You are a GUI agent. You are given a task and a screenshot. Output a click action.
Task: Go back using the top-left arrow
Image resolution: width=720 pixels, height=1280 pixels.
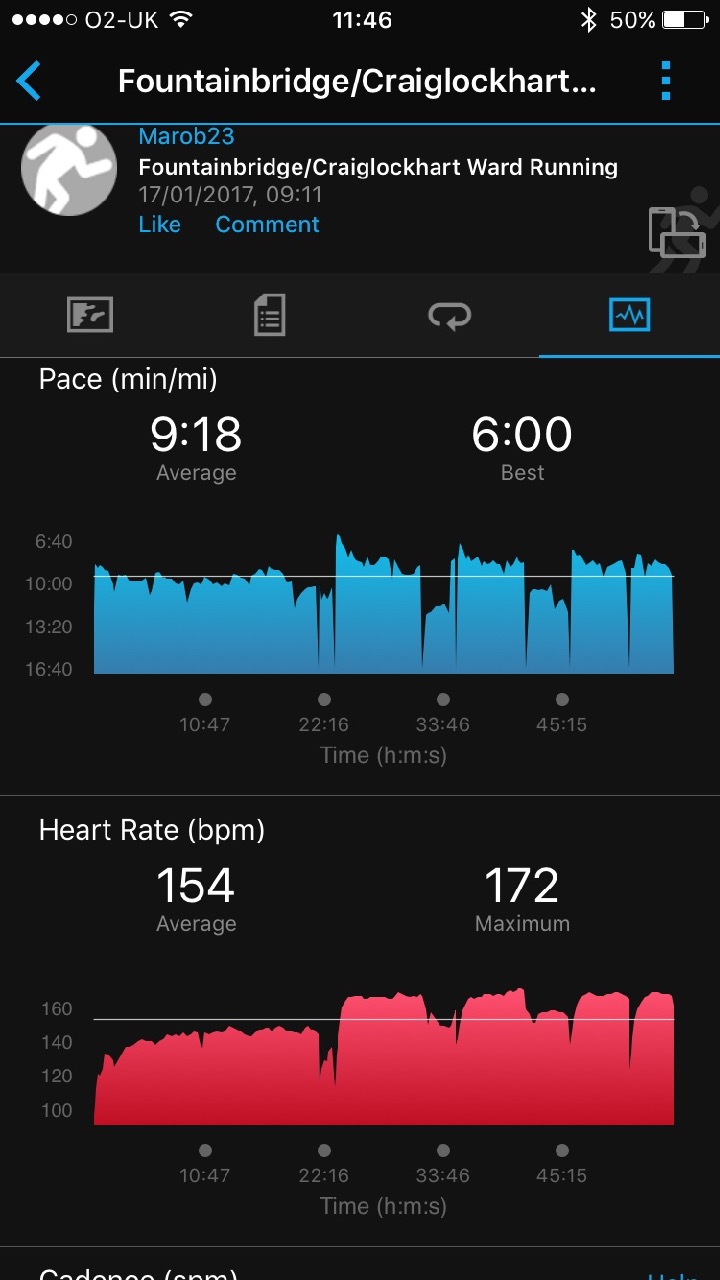30,81
